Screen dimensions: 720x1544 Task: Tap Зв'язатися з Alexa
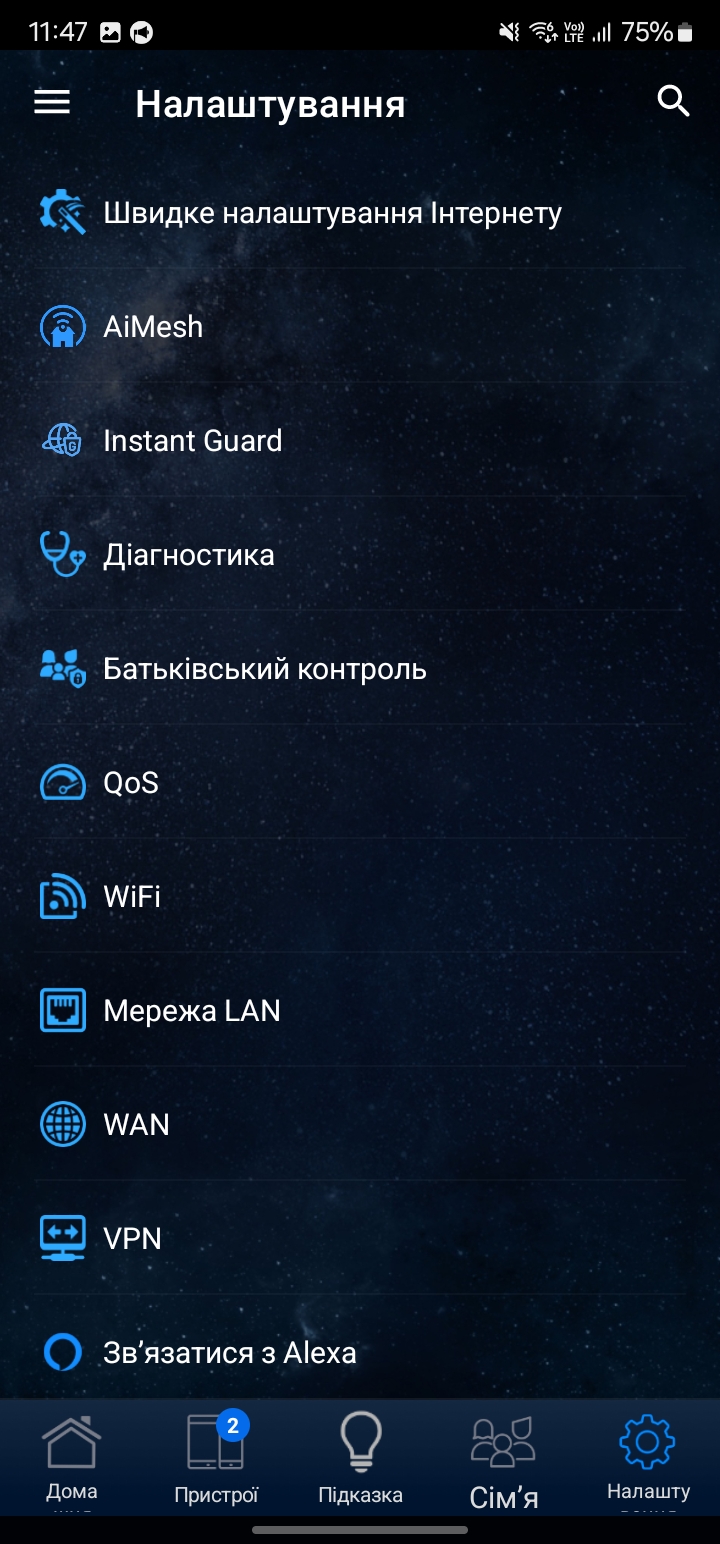229,1353
